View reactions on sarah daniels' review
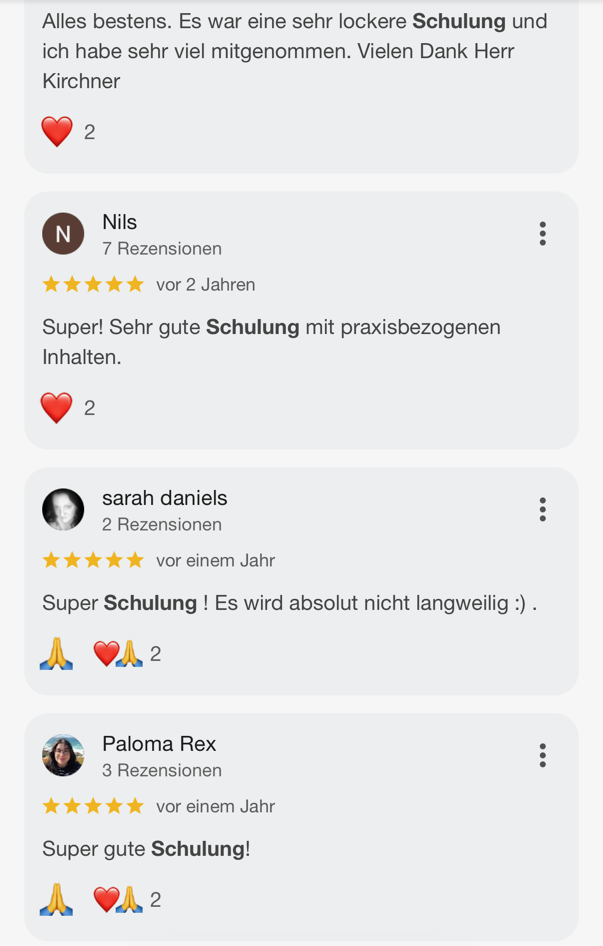 coord(126,654)
